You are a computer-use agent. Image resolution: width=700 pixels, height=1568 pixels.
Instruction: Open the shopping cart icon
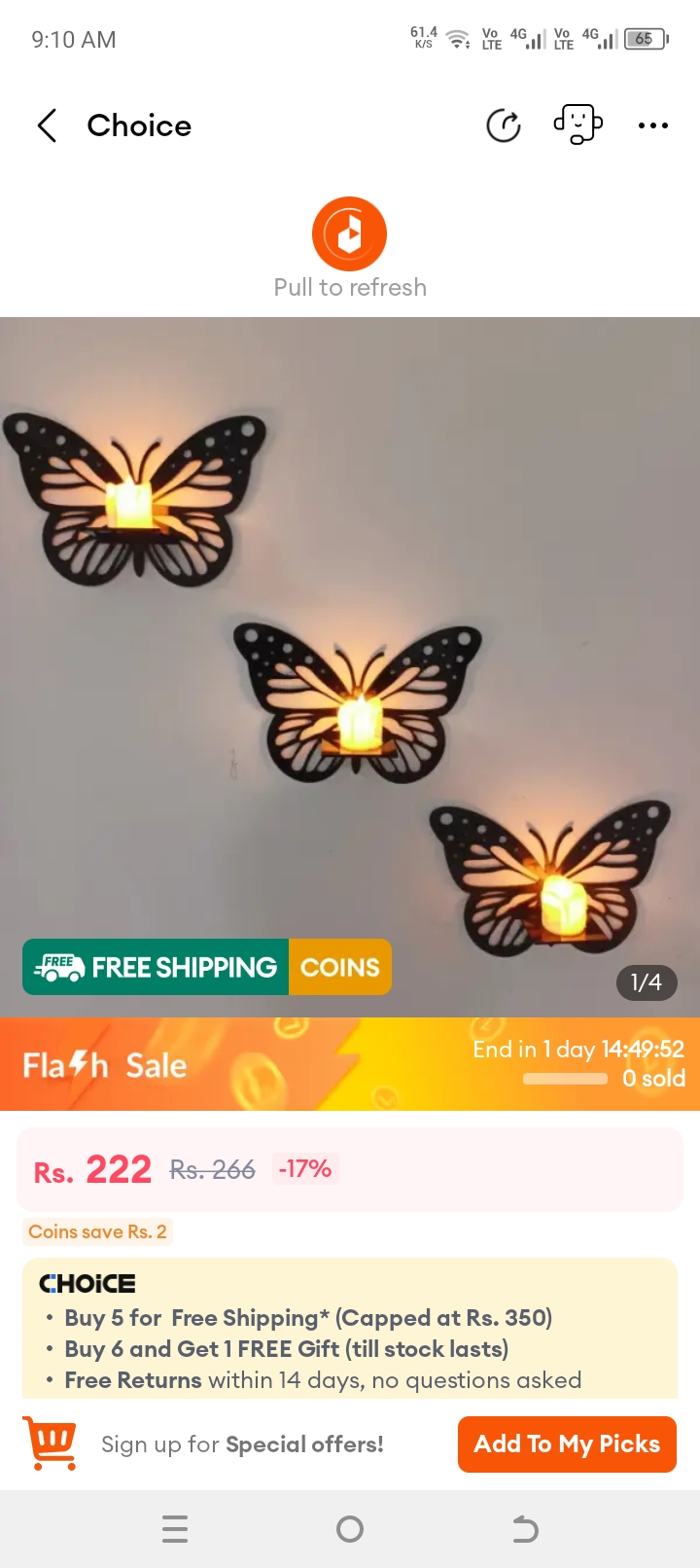click(50, 1443)
